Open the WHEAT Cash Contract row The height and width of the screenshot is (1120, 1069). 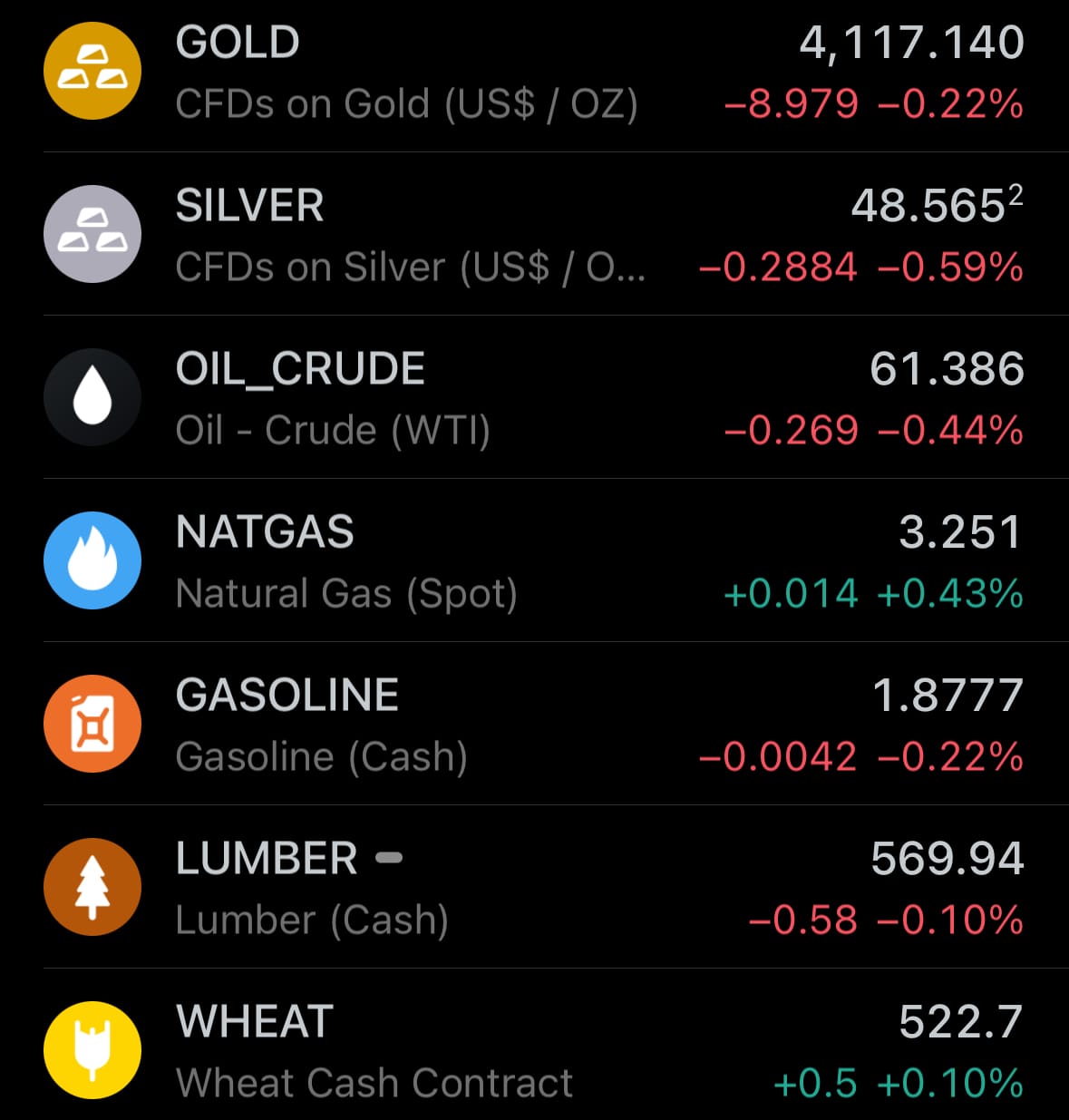534,1051
